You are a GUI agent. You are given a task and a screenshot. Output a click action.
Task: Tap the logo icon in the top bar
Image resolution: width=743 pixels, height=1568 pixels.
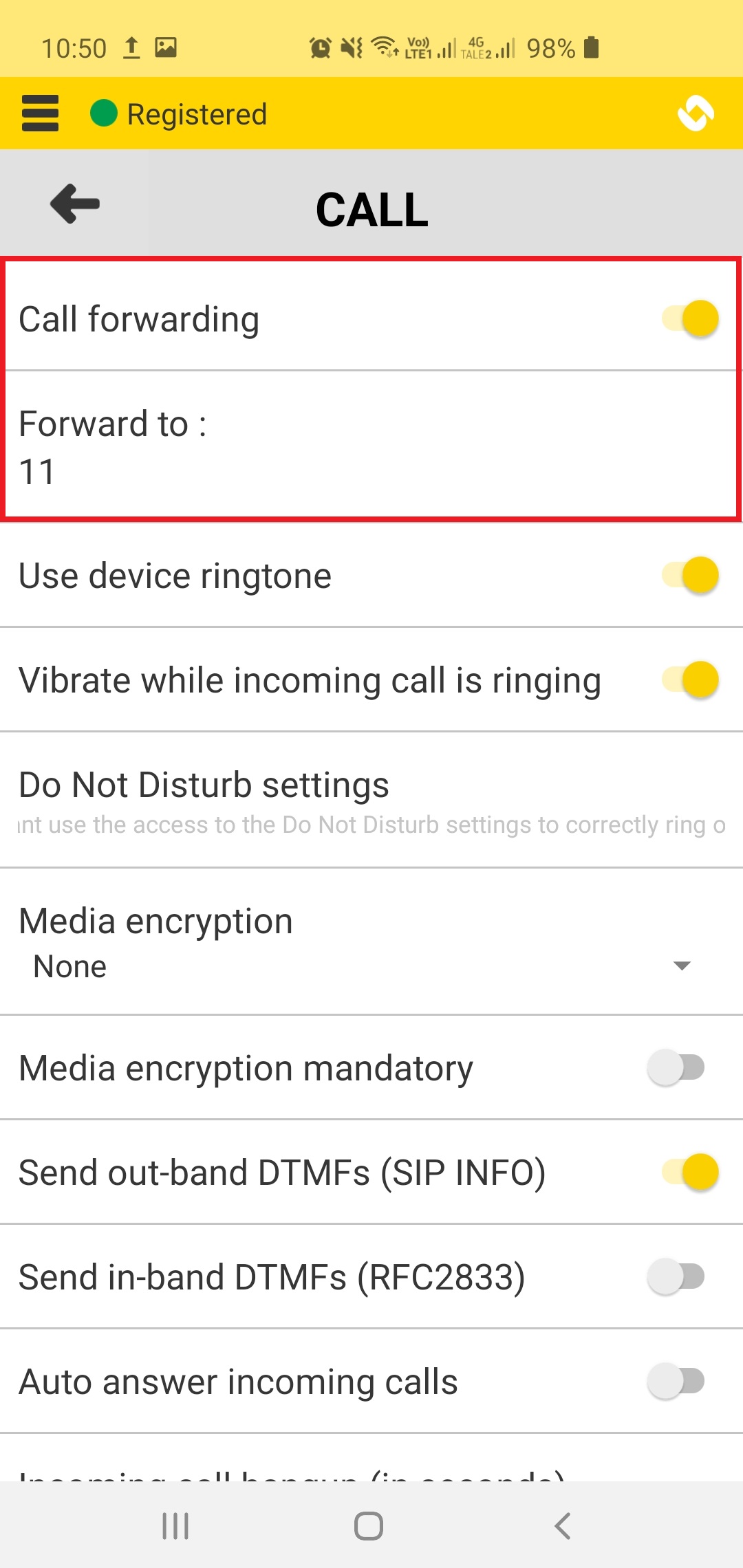point(696,113)
